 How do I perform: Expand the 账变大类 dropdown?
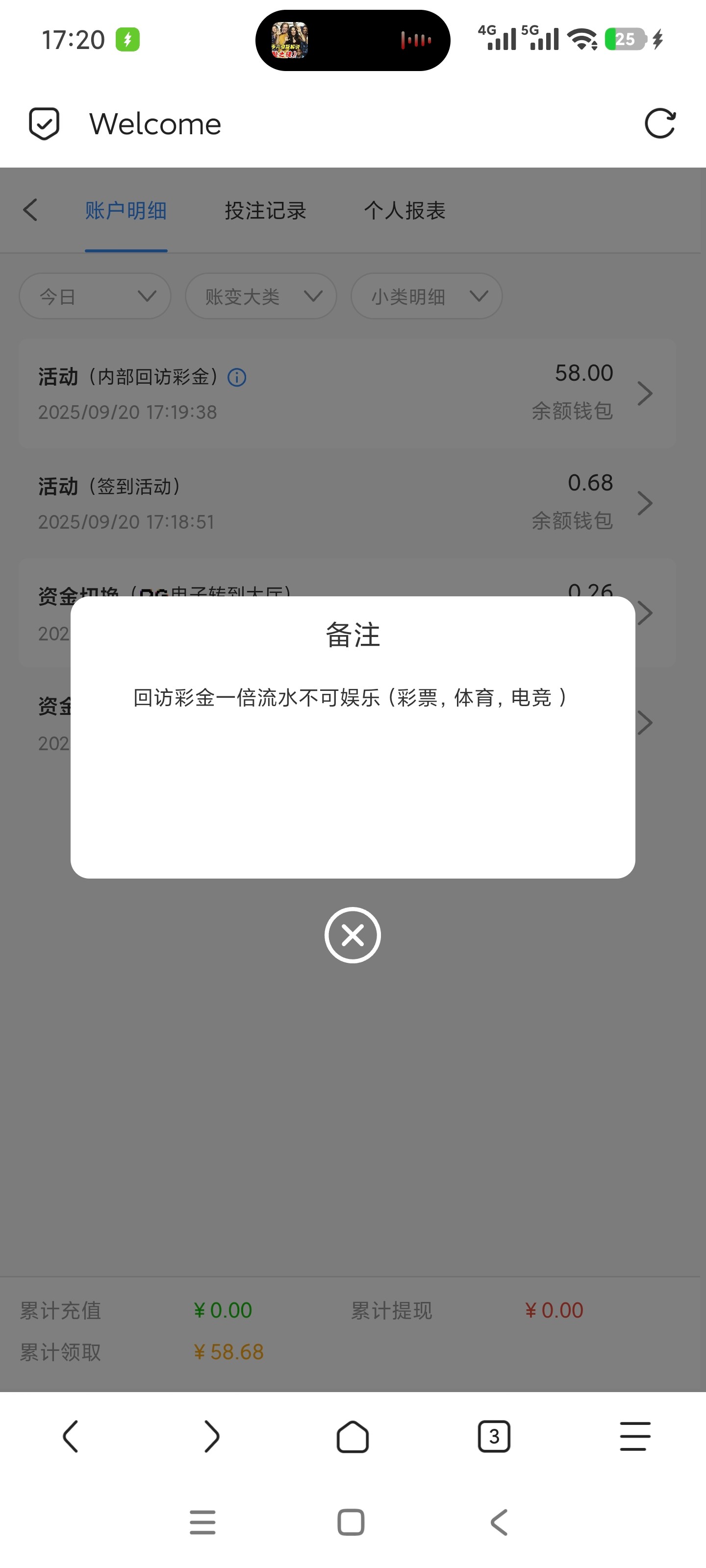click(x=261, y=296)
